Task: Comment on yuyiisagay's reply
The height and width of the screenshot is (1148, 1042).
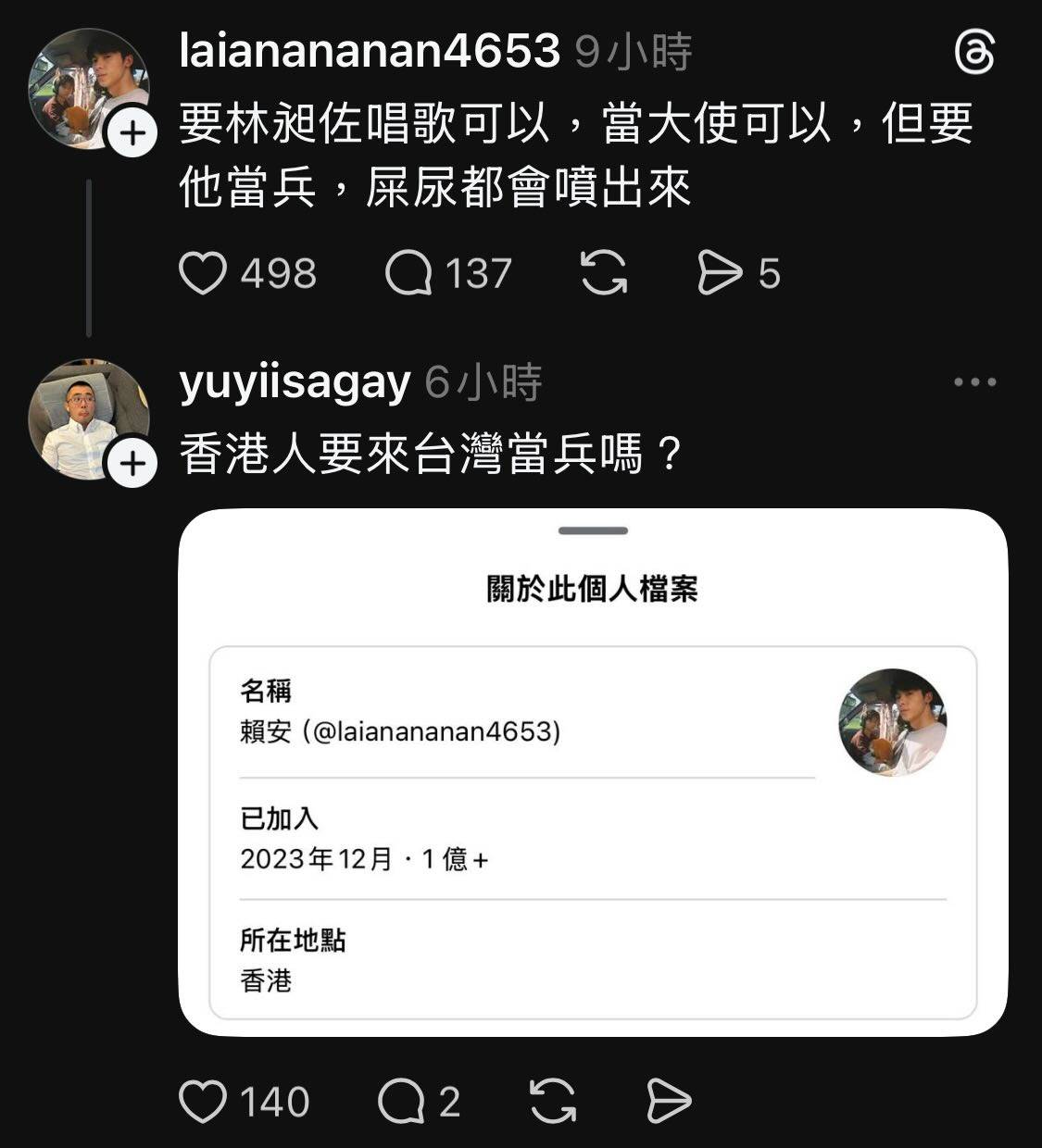Action: click(403, 1102)
